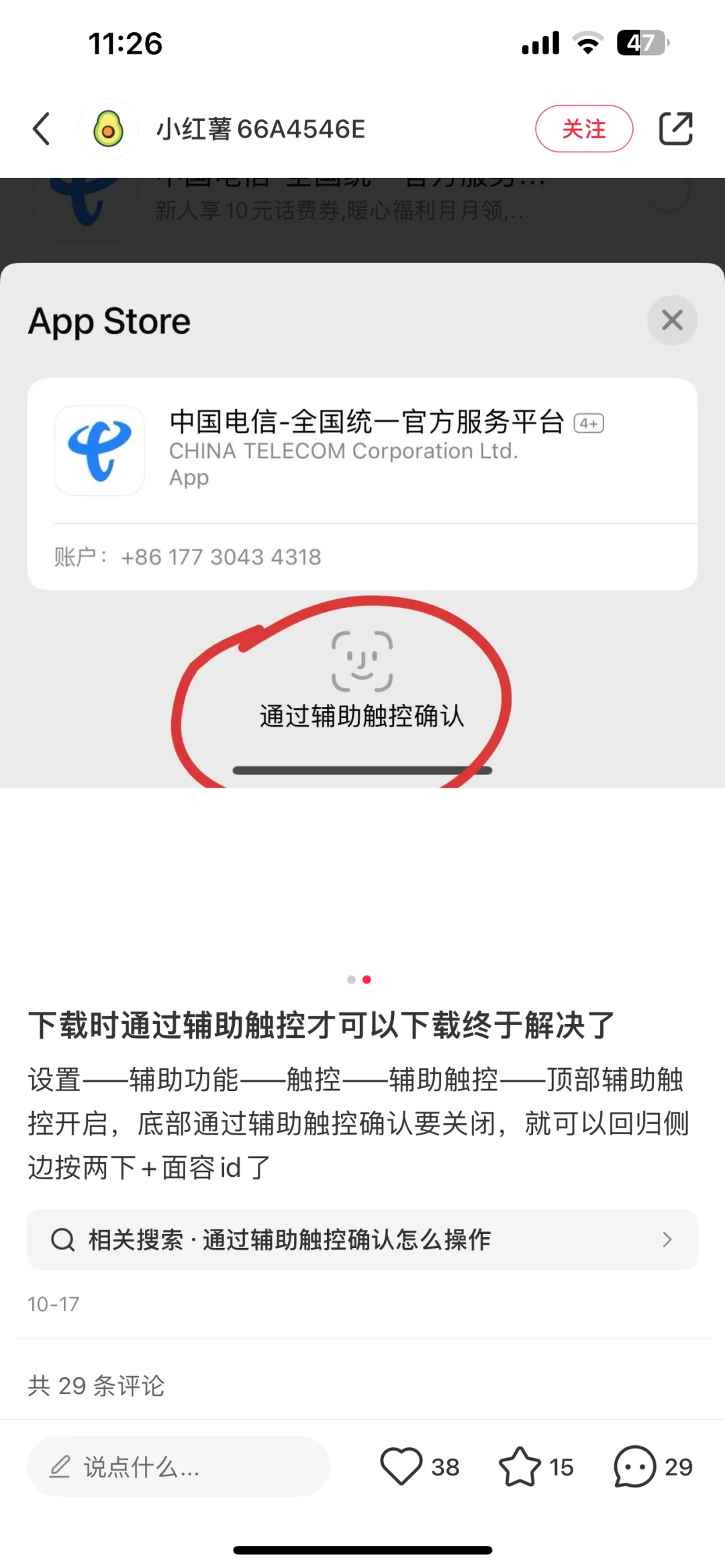Image resolution: width=725 pixels, height=1568 pixels.
Task: Open related search 通过辅助触控确认怎么操作
Action: [x=362, y=1239]
